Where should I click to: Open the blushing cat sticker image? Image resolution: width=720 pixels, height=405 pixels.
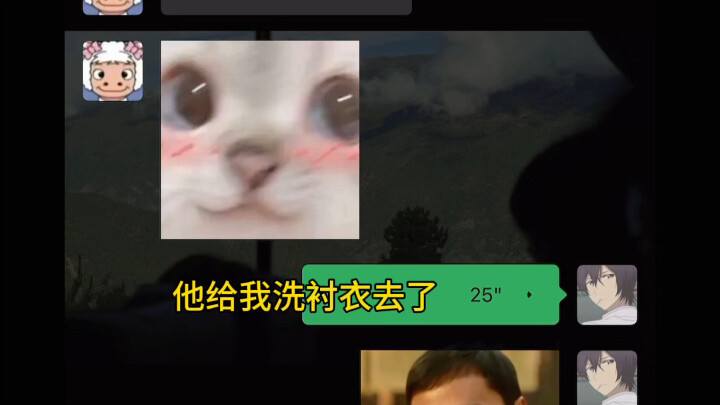pos(260,139)
